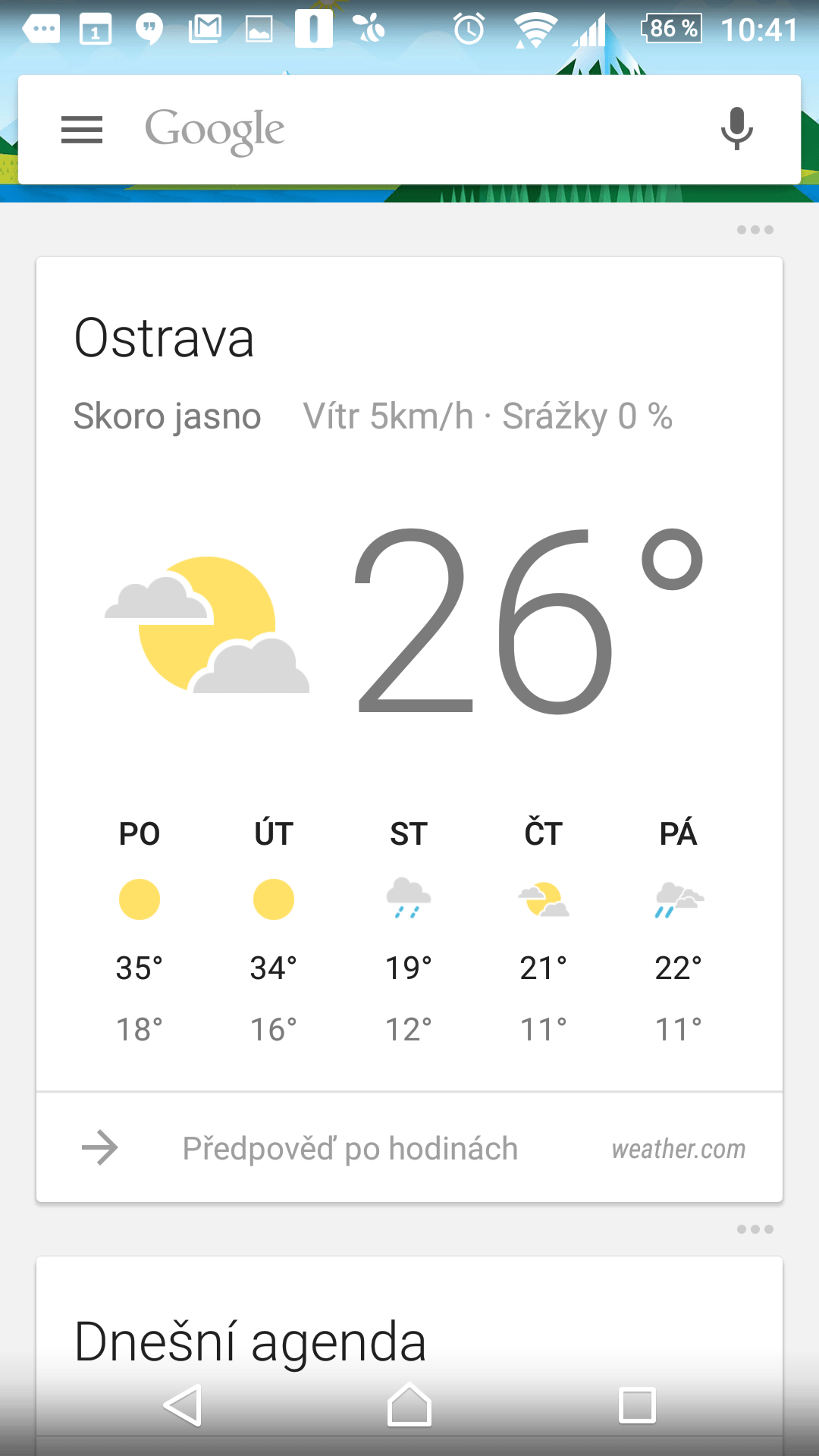
Task: Start voice search with the microphone
Action: pos(736,129)
